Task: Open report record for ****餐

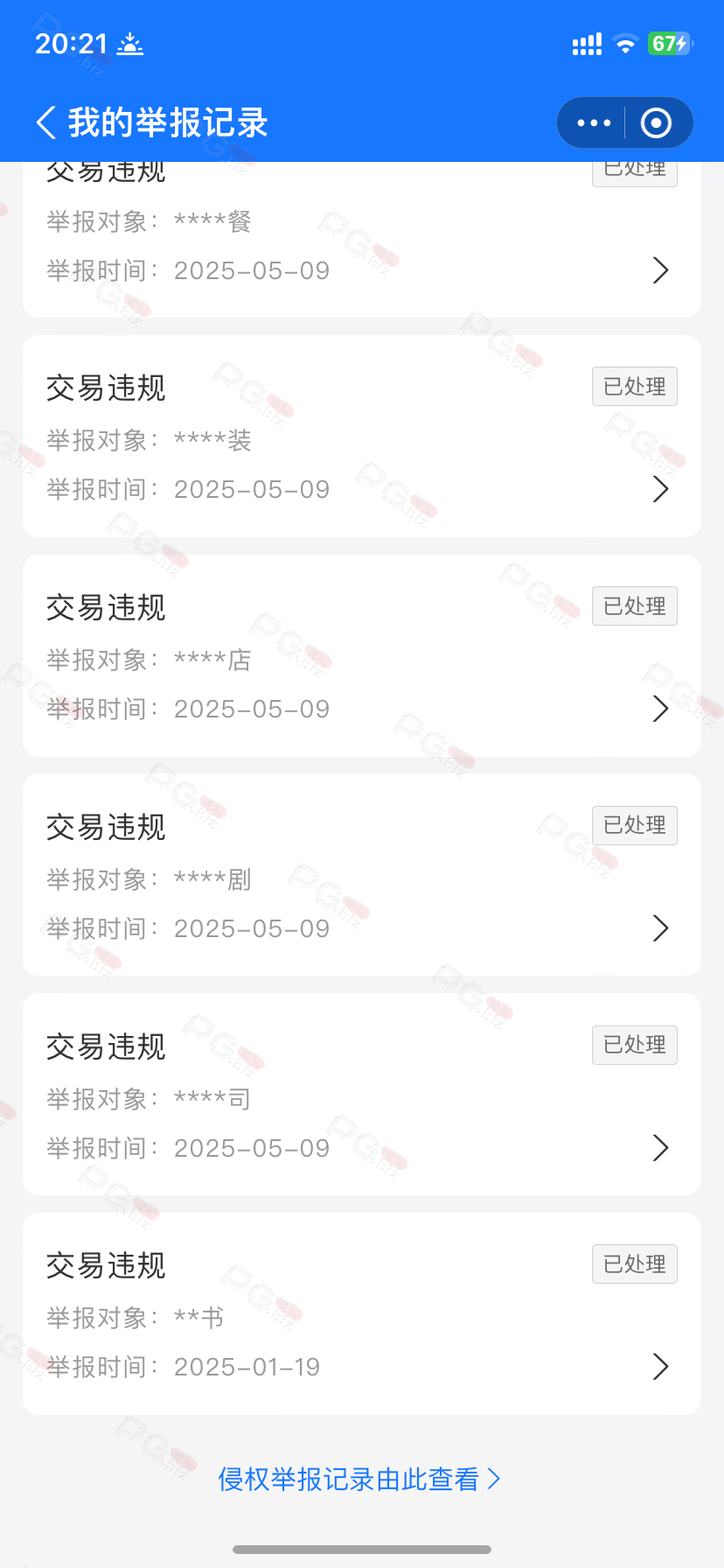Action: click(x=362, y=239)
